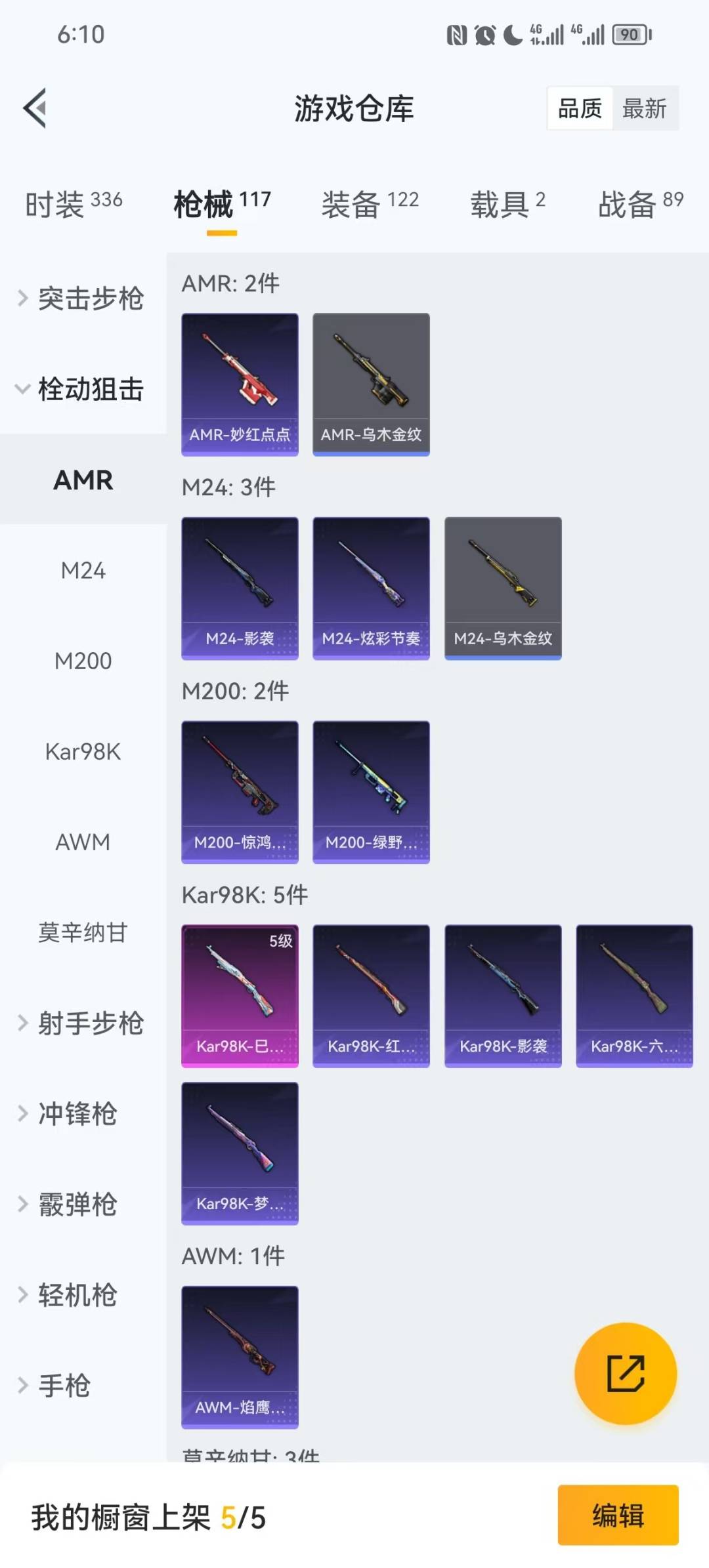Select the M24-炫彩节奏 skin
709x1568 pixels.
371,587
